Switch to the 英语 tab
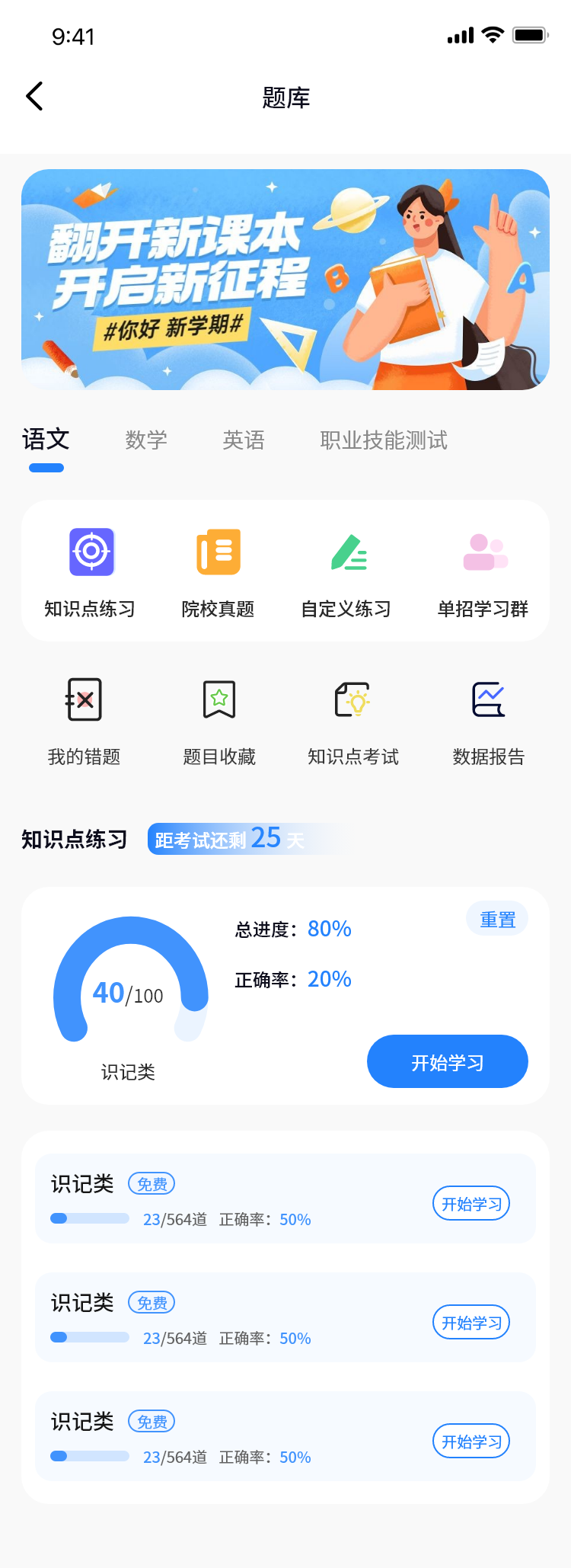The width and height of the screenshot is (571, 1568). (x=244, y=440)
